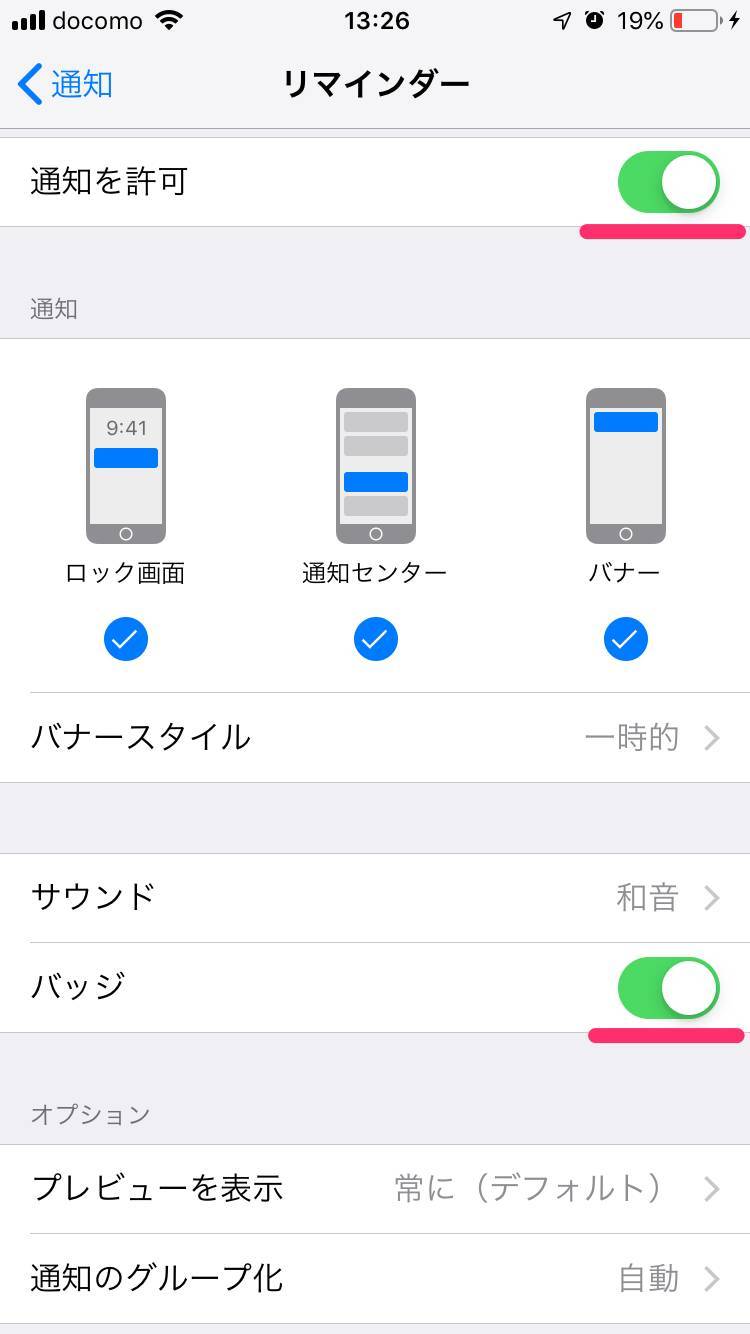This screenshot has width=750, height=1334.
Task: Select the ロック画面 alert style phone icon
Action: pos(125,465)
